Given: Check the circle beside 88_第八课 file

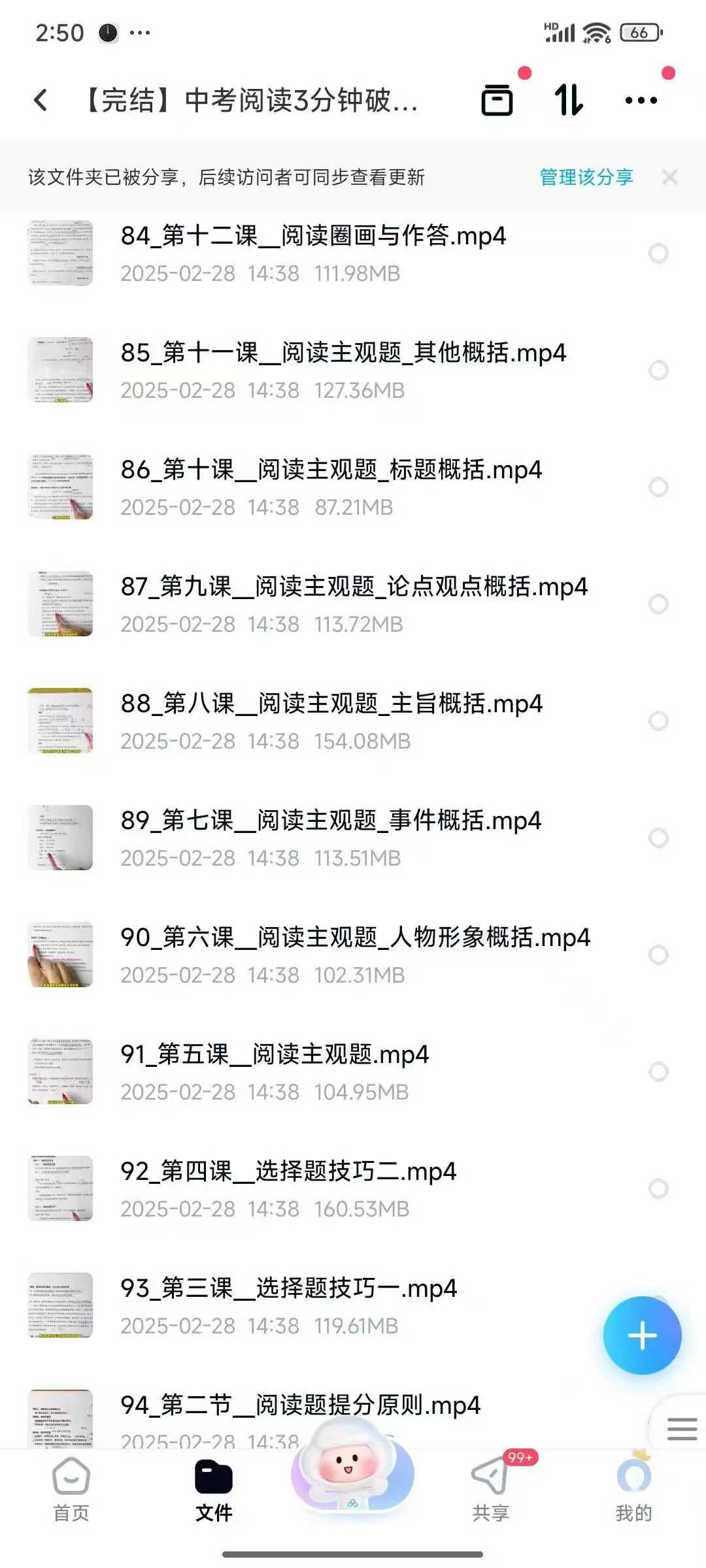Looking at the screenshot, I should click(658, 721).
